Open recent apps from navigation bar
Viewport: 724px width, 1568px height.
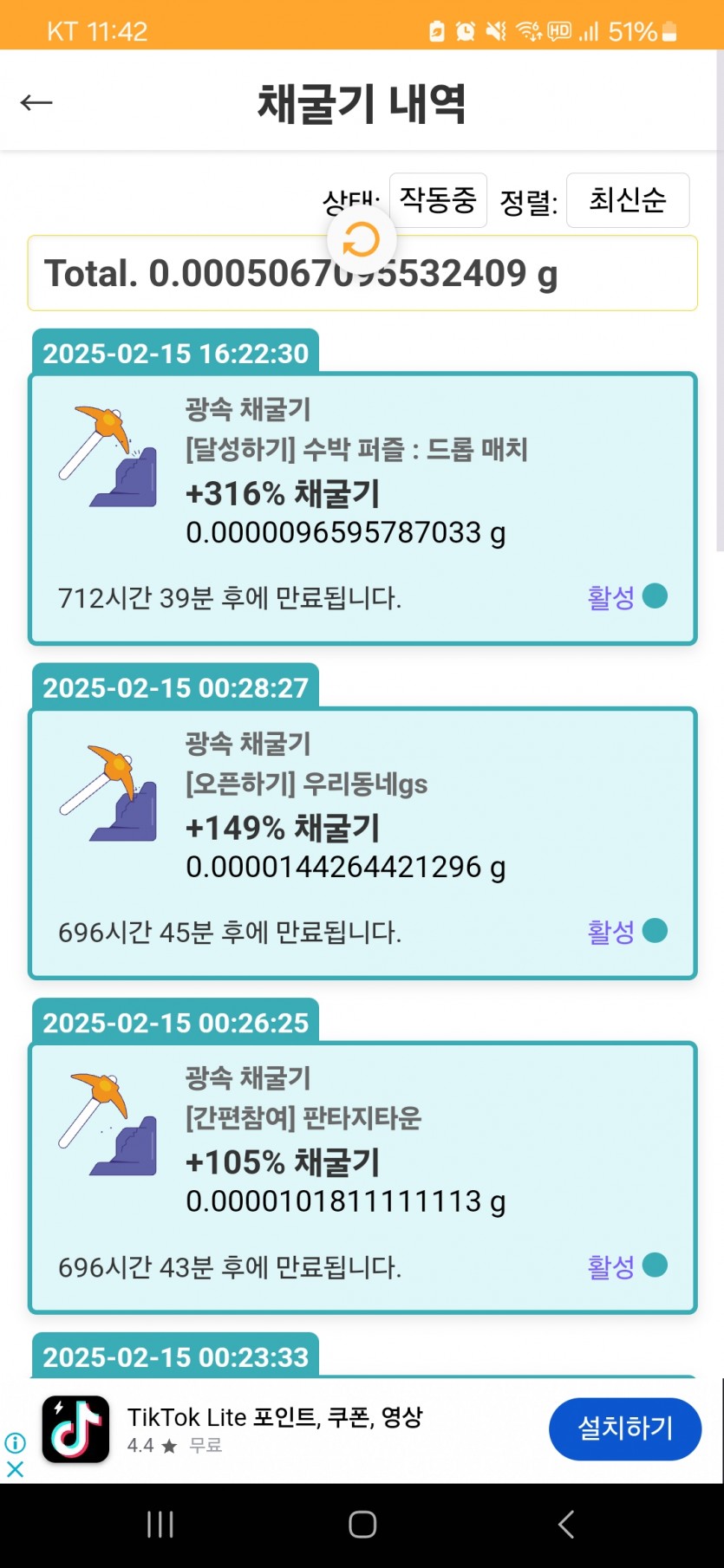pyautogui.click(x=160, y=1525)
